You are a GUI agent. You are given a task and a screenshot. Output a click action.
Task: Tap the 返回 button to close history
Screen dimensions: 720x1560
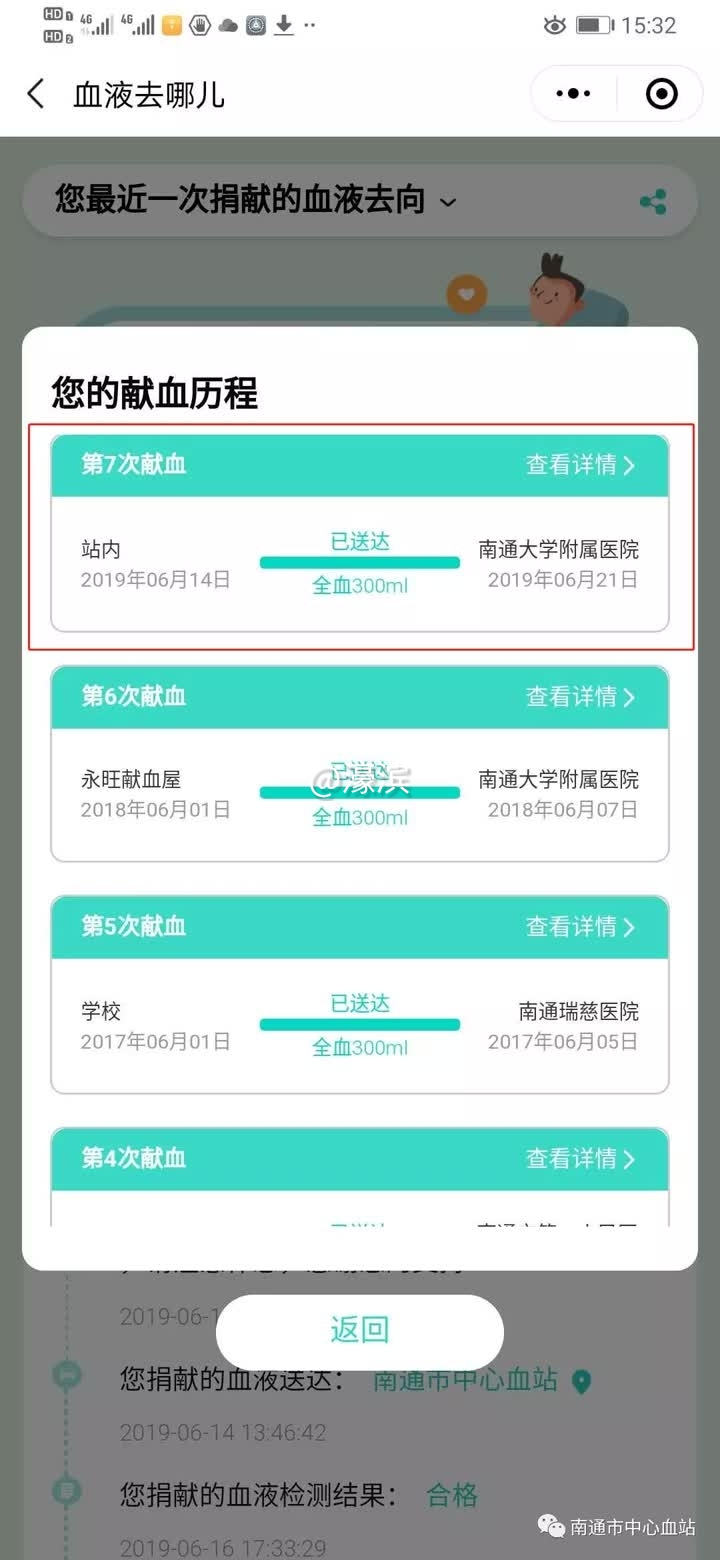(359, 1331)
